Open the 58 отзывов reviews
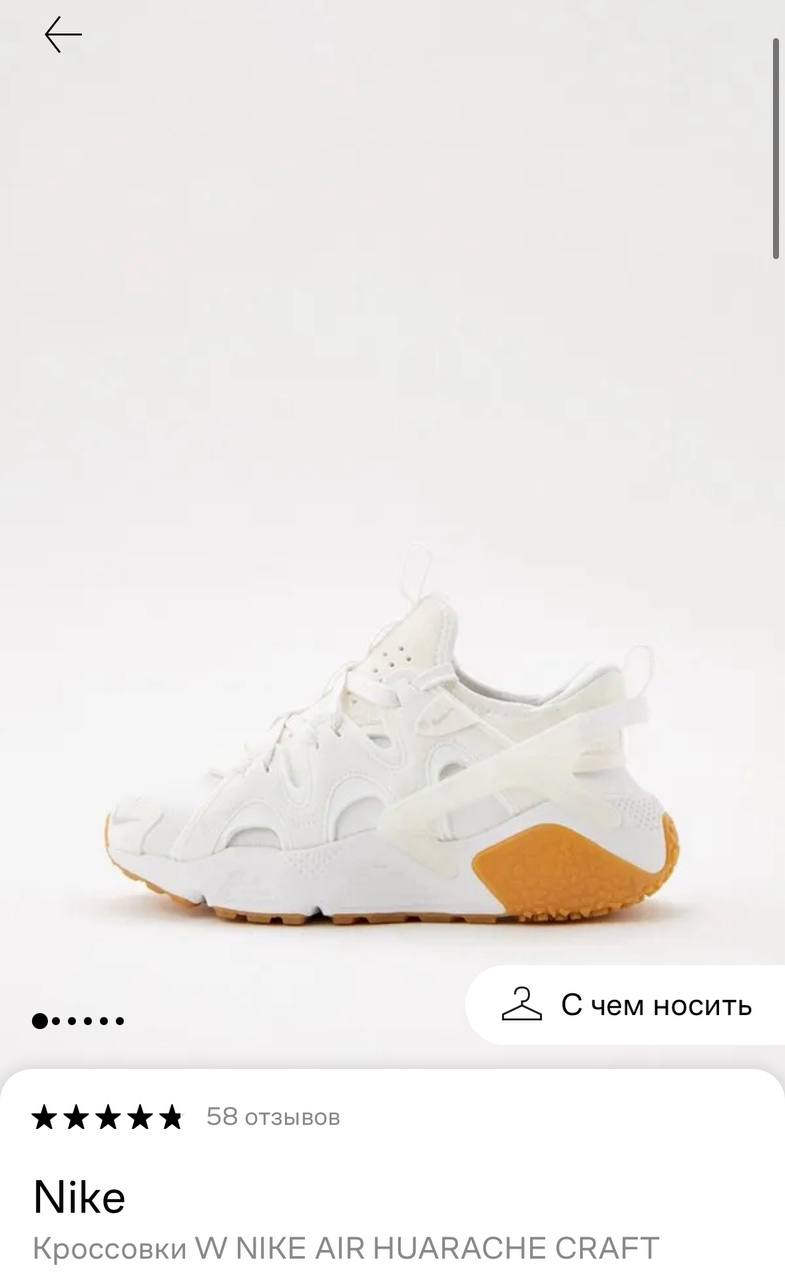This screenshot has height=1280, width=785. click(273, 1117)
